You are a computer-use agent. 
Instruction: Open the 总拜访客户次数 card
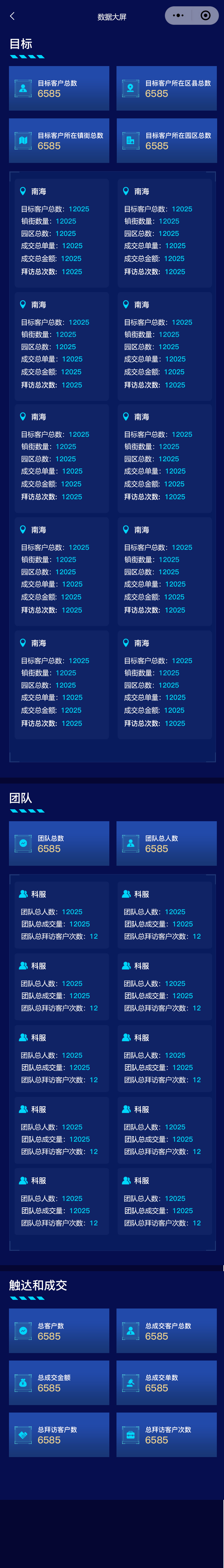[x=166, y=1435]
